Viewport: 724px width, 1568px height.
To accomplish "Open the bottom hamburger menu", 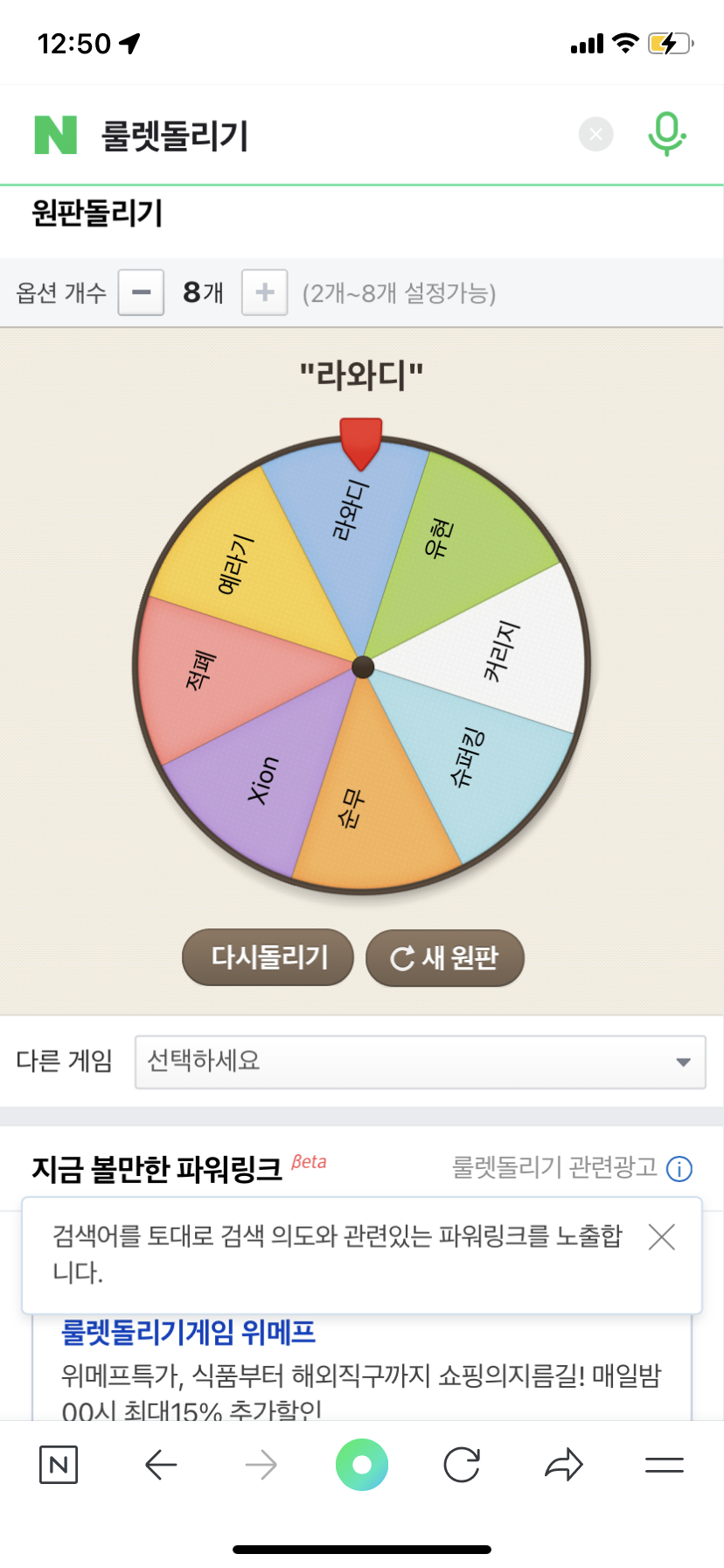I will [x=665, y=1465].
